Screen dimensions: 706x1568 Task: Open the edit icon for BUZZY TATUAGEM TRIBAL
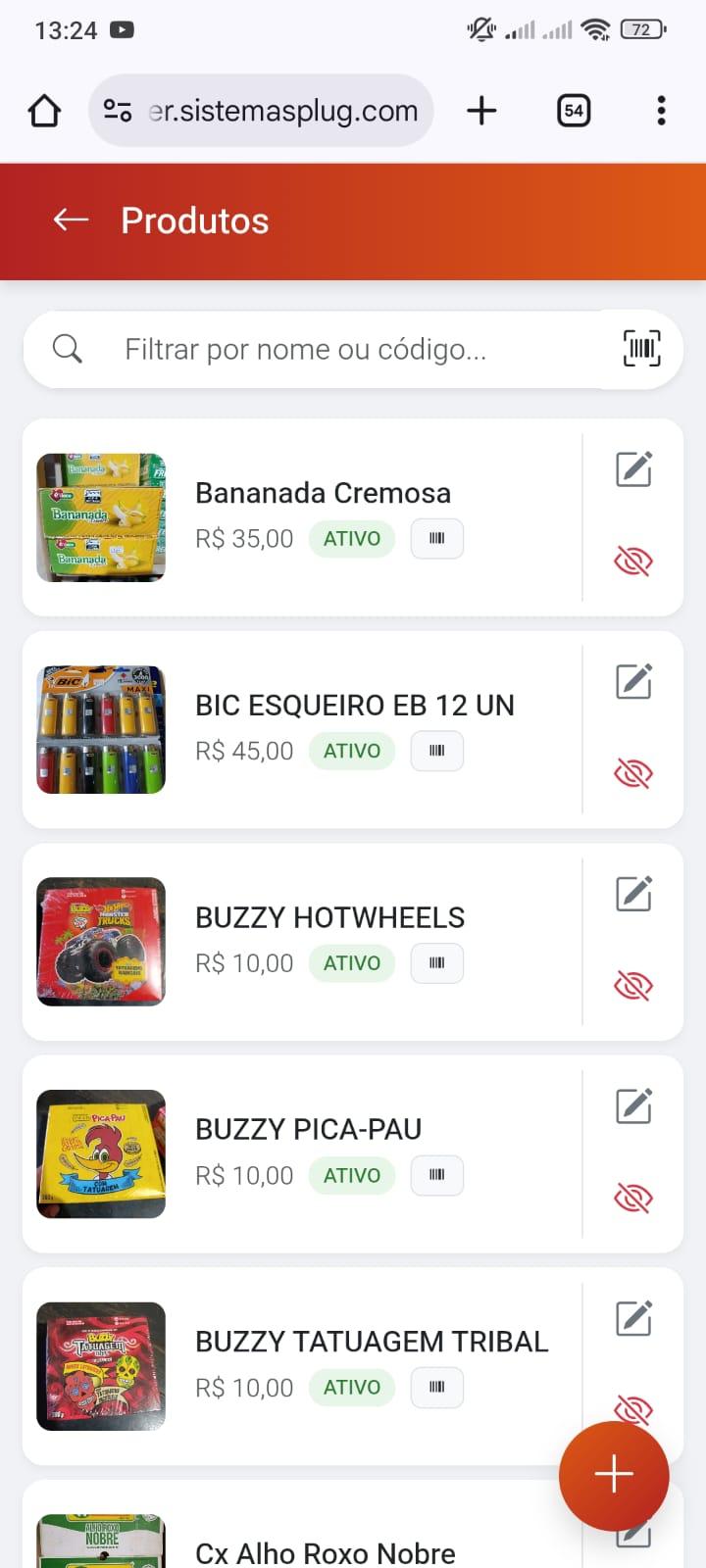(x=633, y=1318)
